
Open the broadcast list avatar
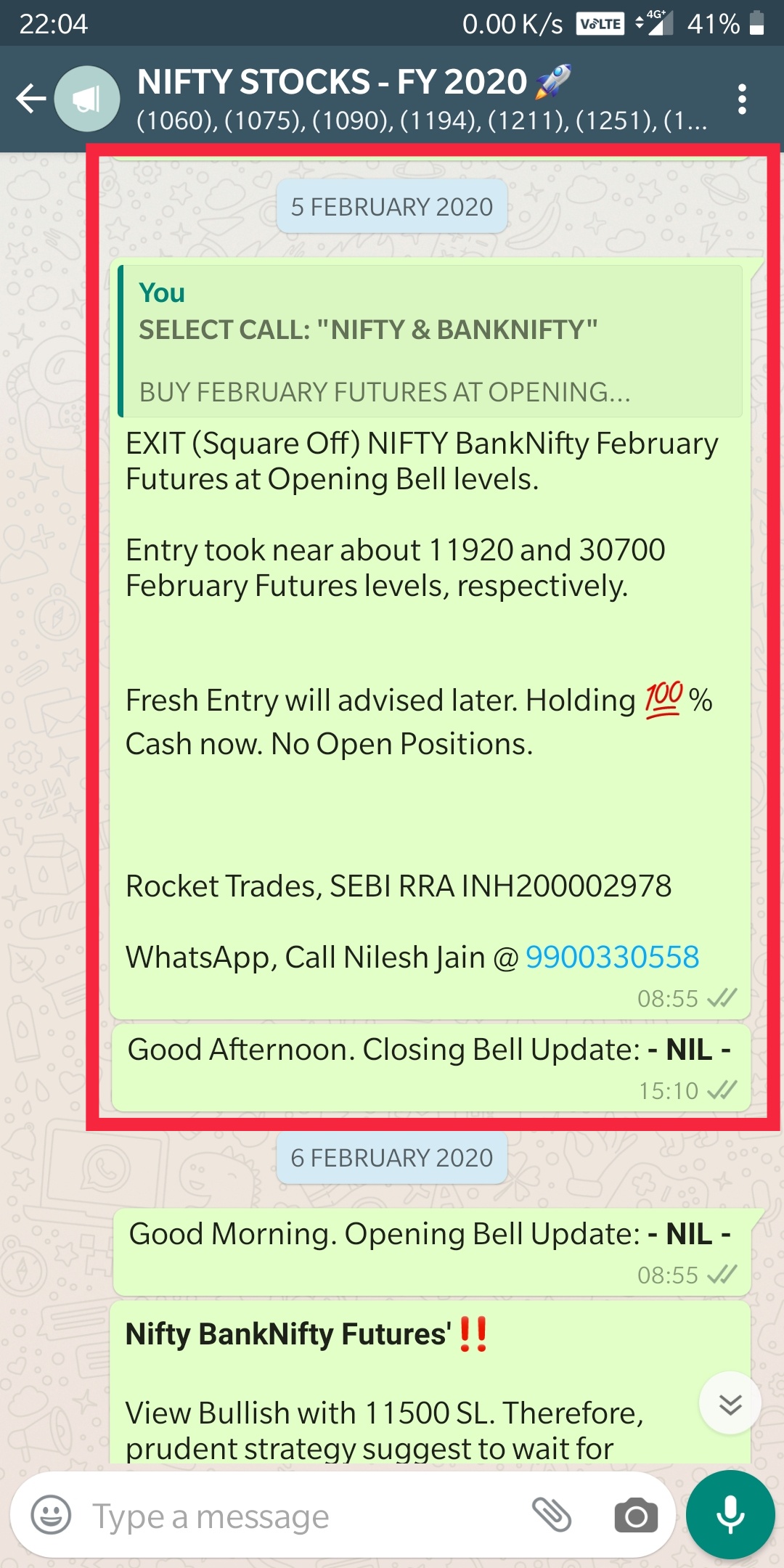(x=87, y=99)
